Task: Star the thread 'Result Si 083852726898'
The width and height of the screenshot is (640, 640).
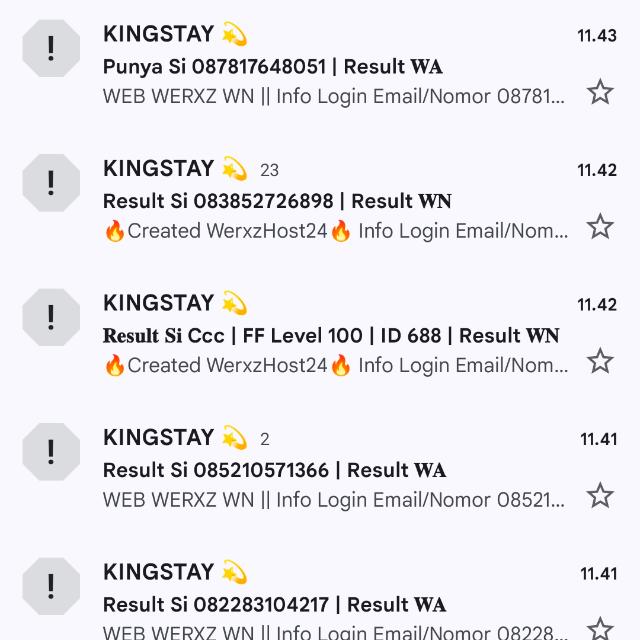Action: [x=600, y=227]
